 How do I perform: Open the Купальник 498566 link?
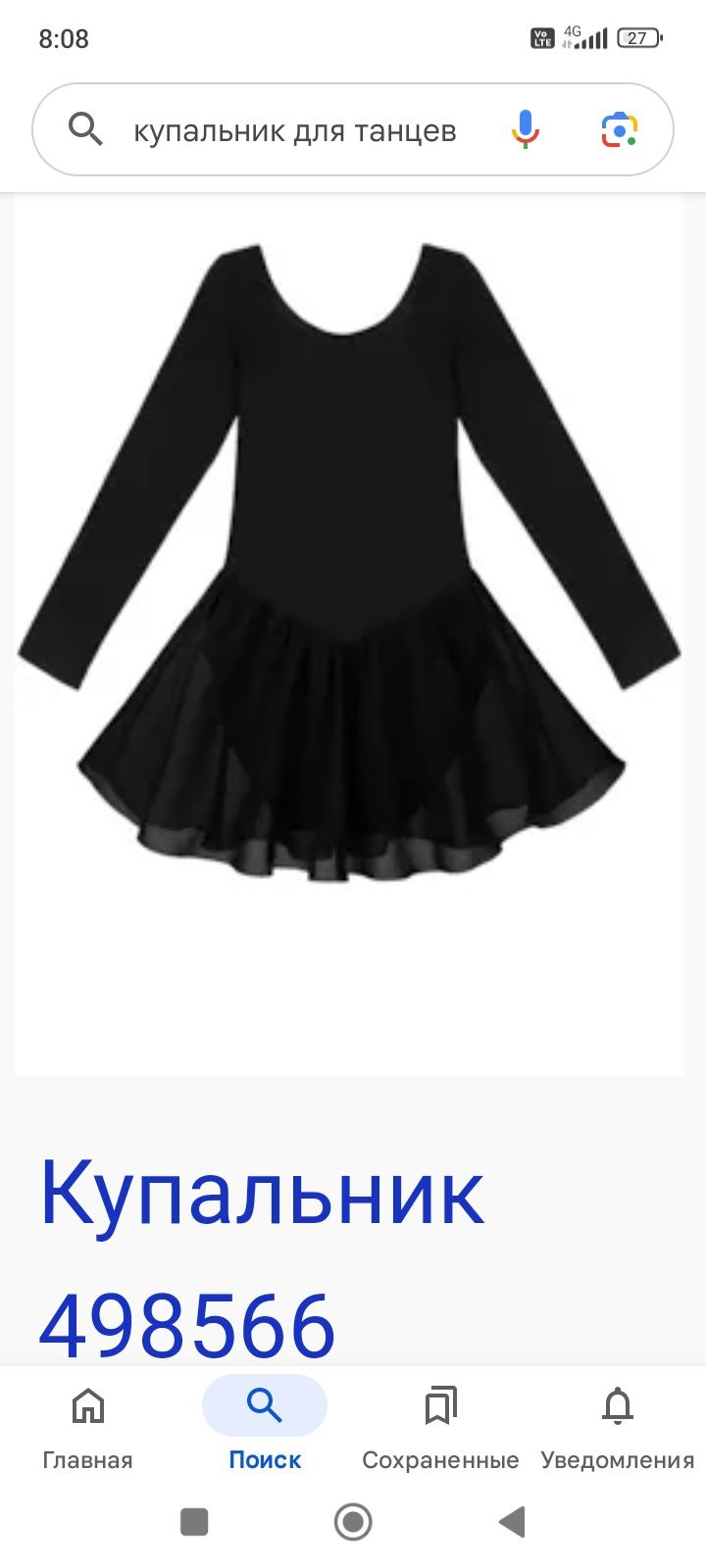tap(261, 1259)
